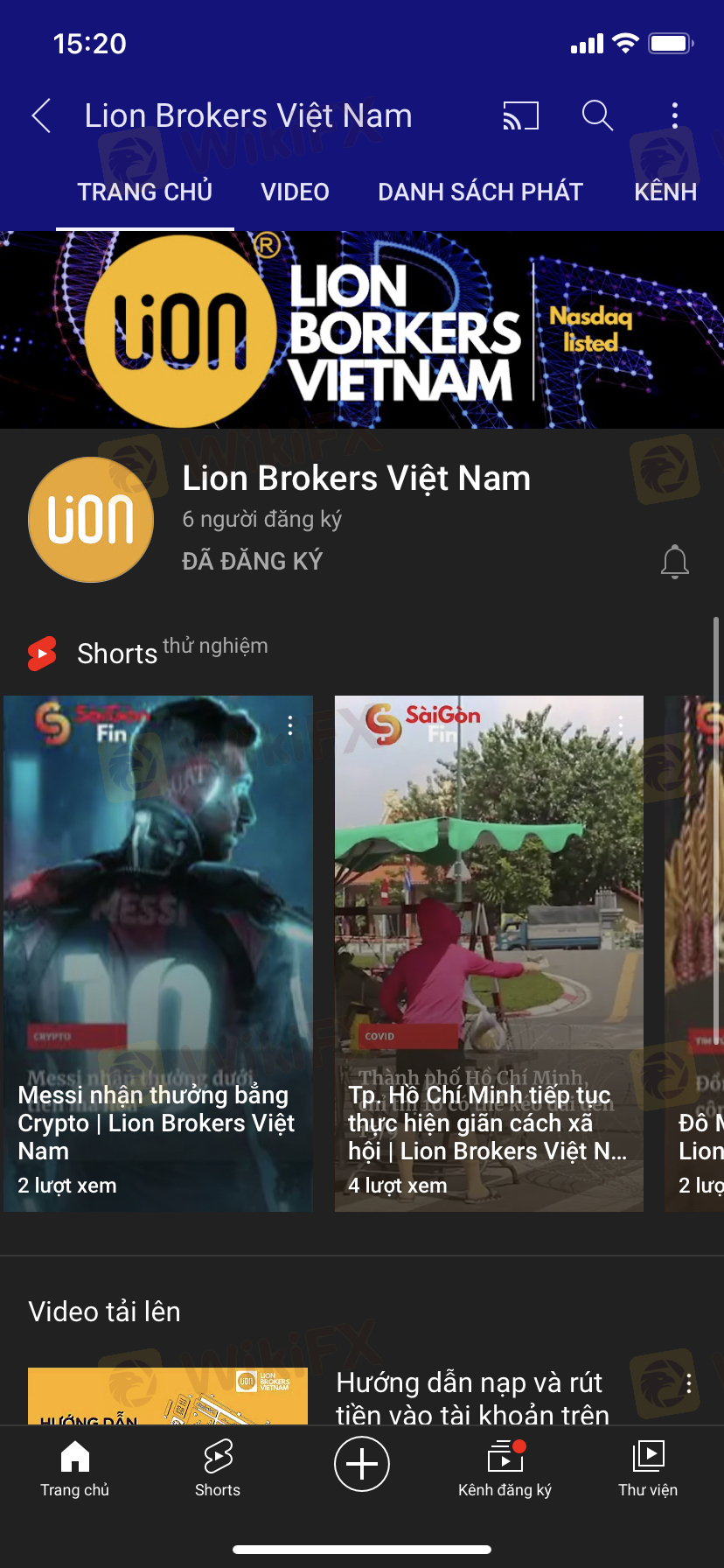This screenshot has height=1568, width=724.
Task: Switch to the KÊNH tab
Action: (x=665, y=192)
